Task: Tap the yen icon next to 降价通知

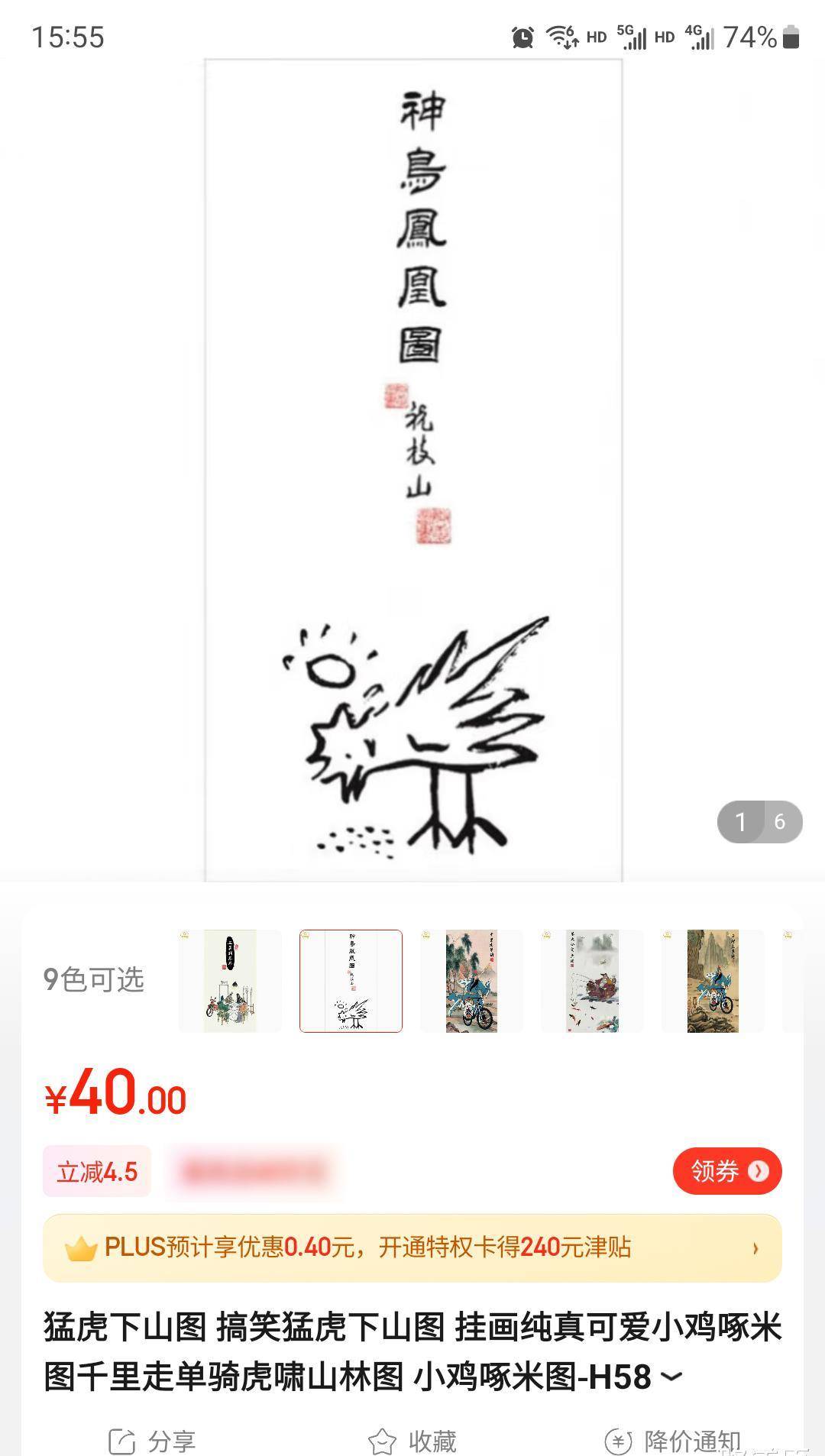Action: coord(616,1439)
